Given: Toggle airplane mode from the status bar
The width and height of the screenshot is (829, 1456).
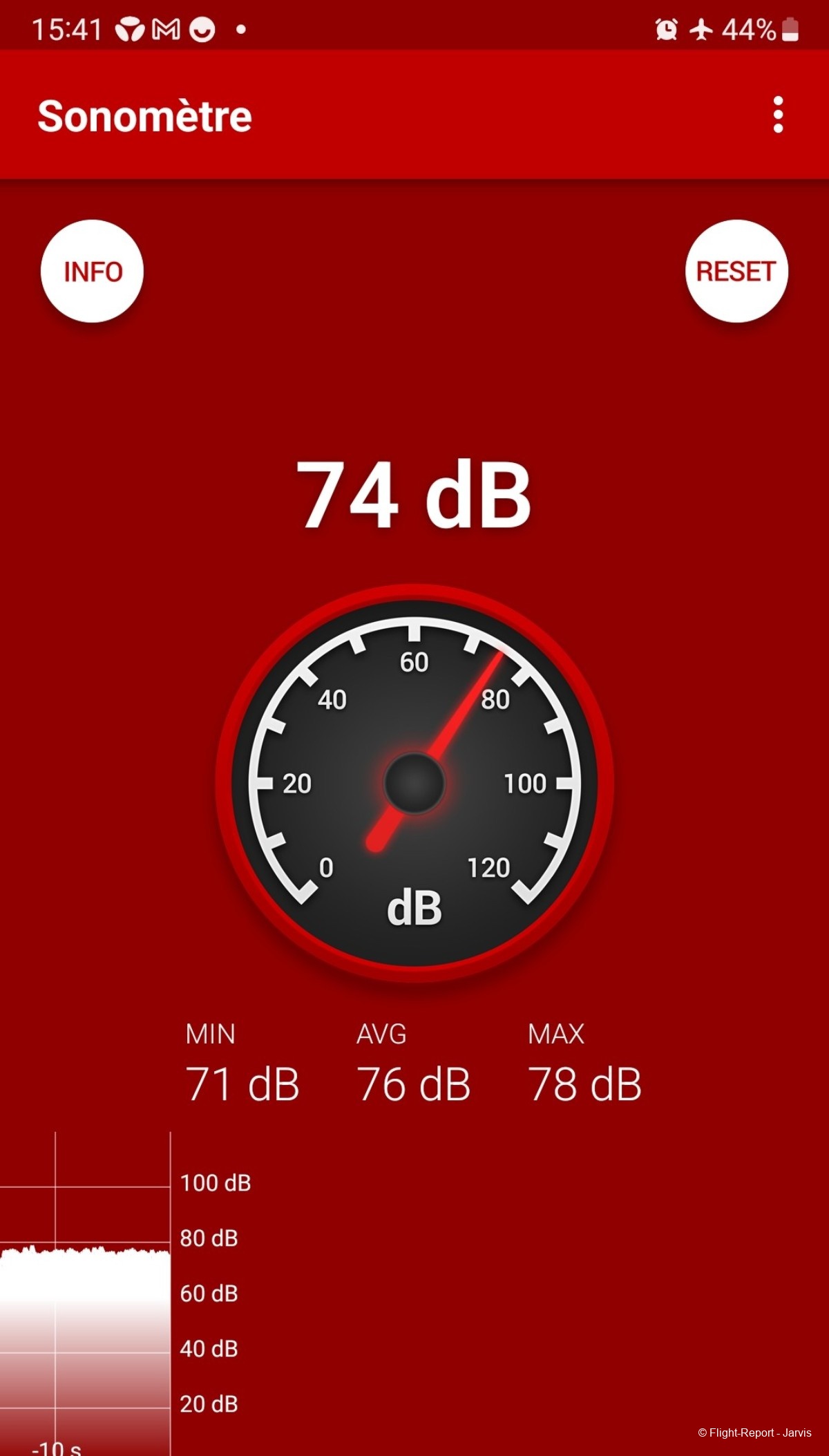Looking at the screenshot, I should [702, 28].
